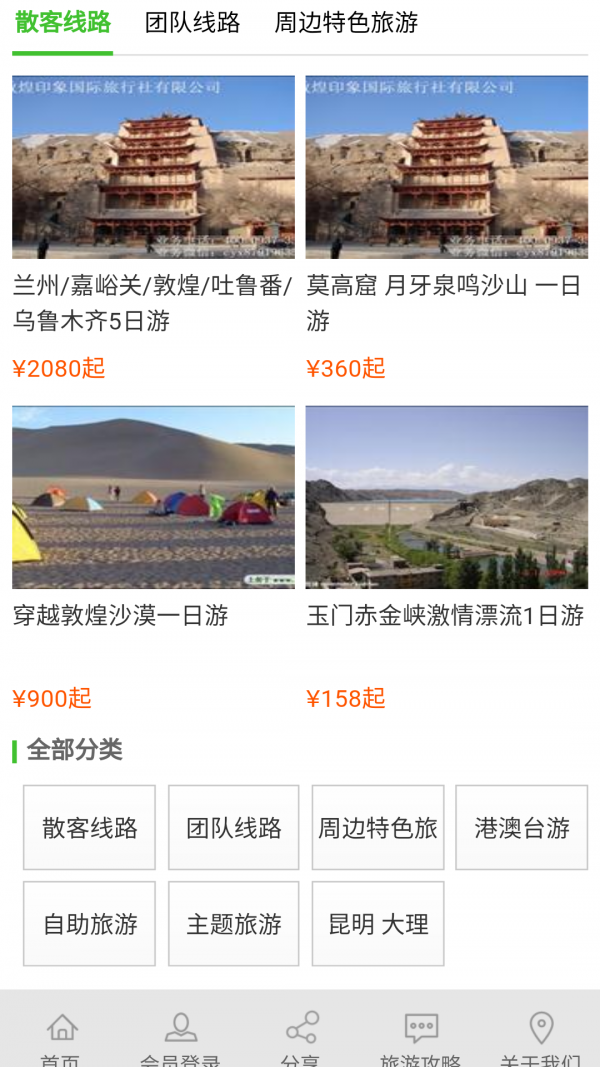
Task: Switch to the 周边特色旅游 top tab
Action: click(346, 23)
